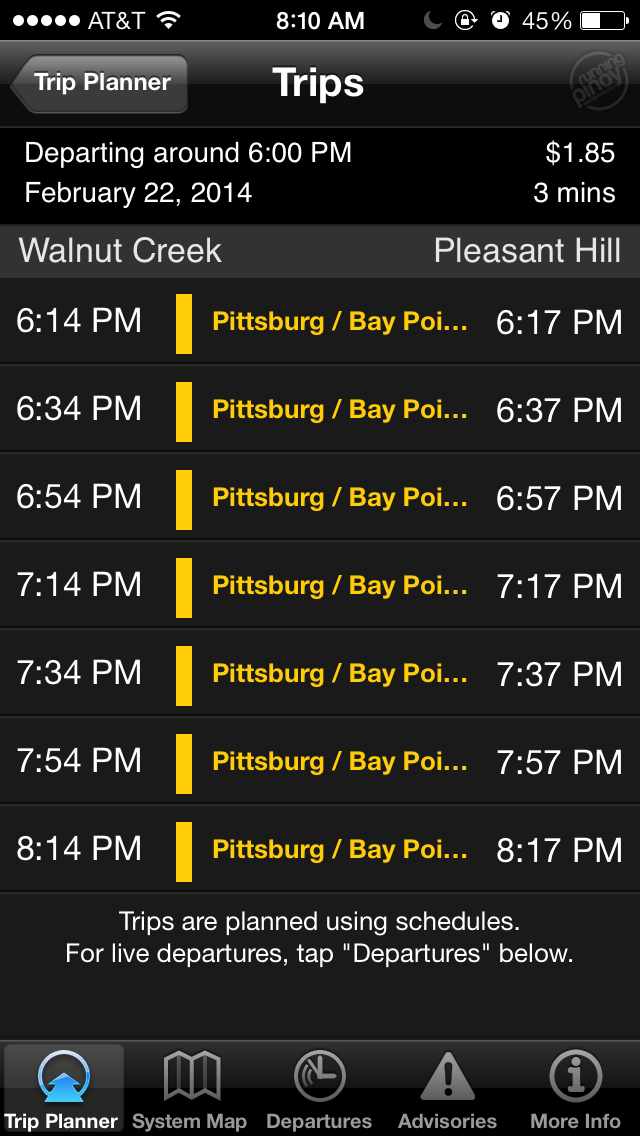Open the 6:14 PM trip

click(320, 322)
